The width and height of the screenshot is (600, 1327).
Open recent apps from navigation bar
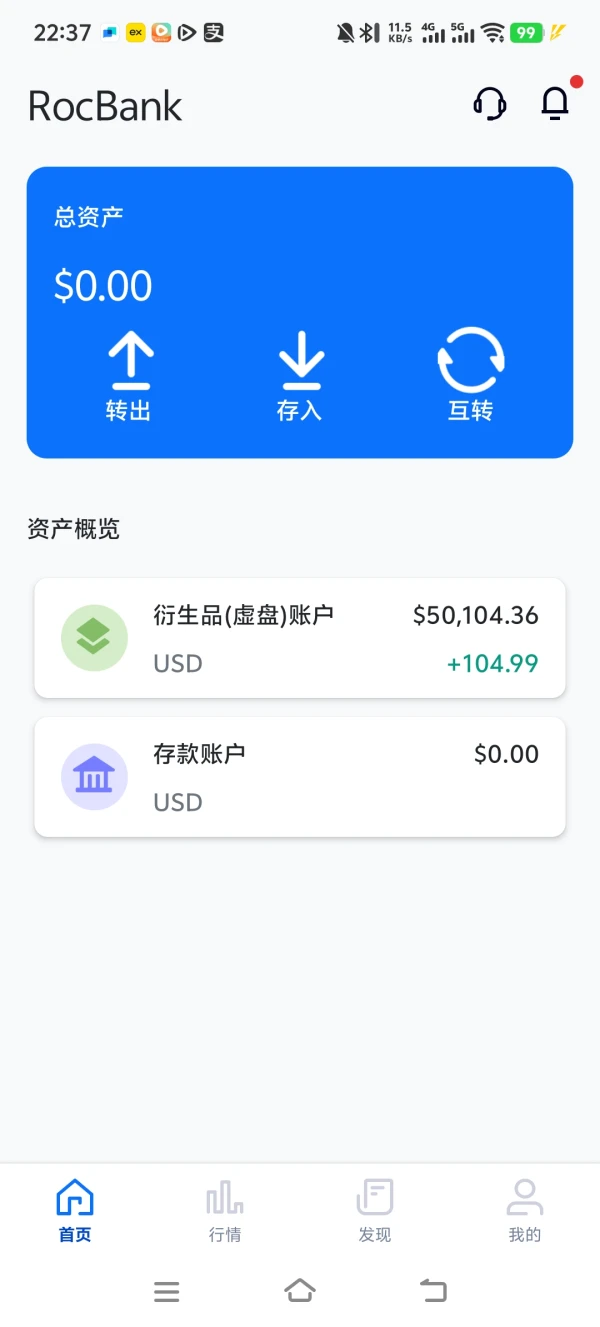pyautogui.click(x=167, y=1291)
